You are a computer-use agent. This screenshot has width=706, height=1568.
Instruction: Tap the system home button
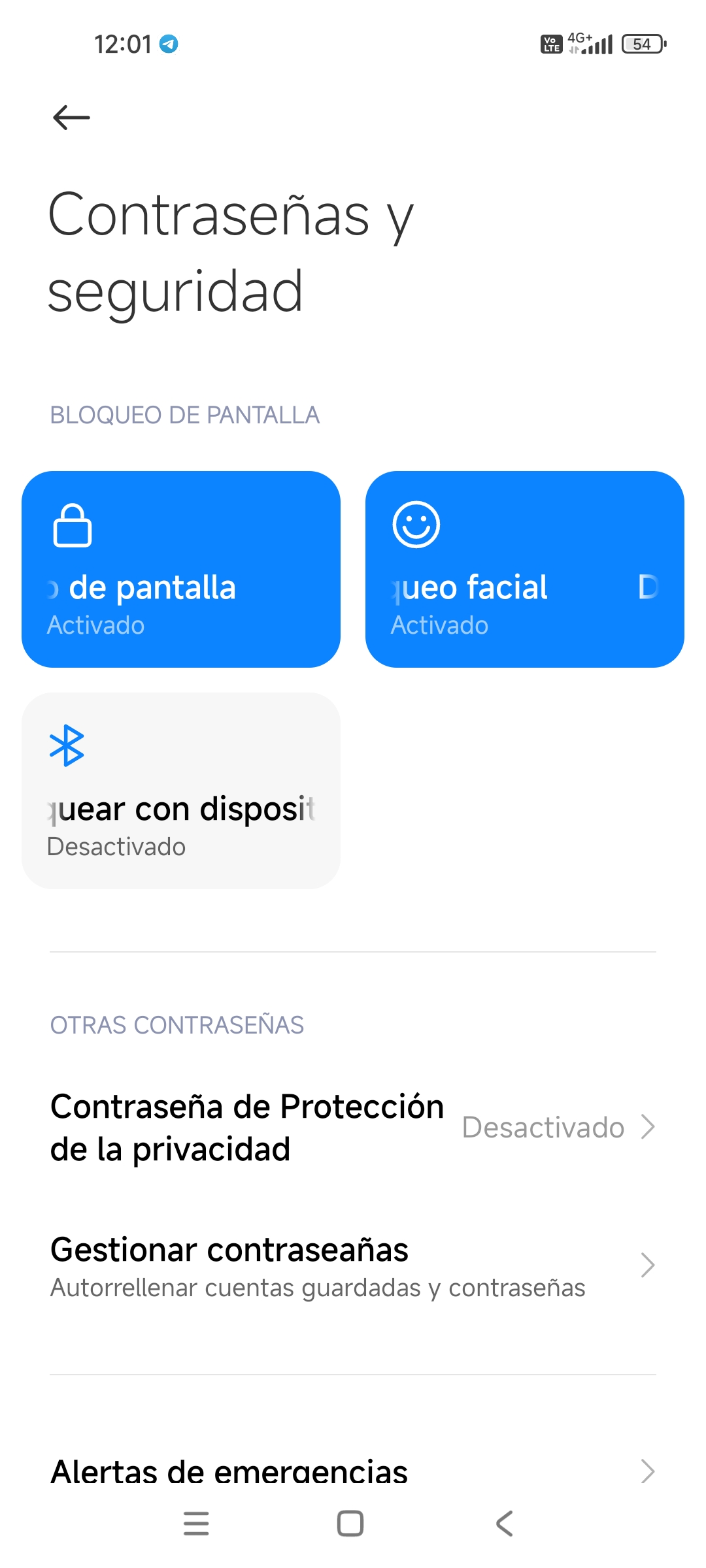pos(350,1524)
